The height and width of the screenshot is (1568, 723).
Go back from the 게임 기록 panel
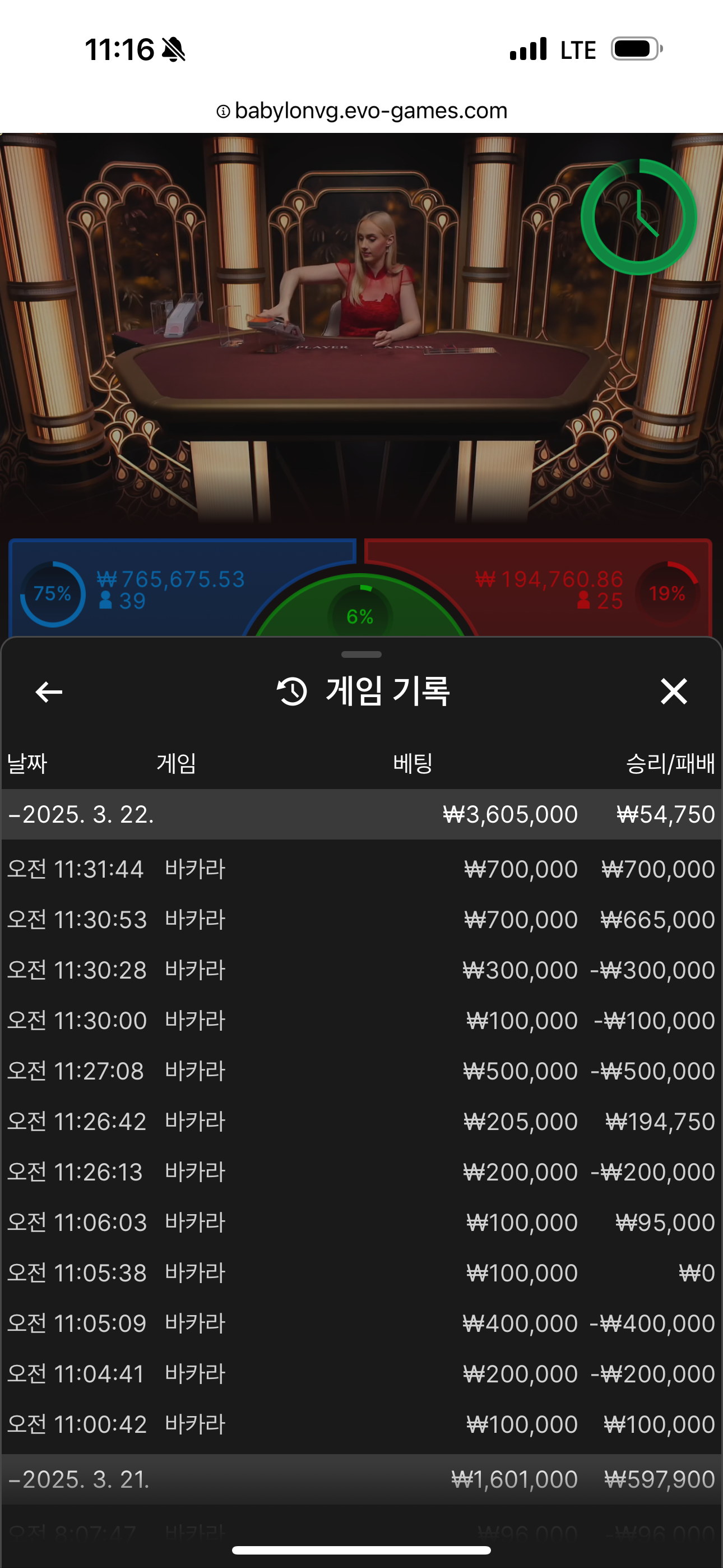click(49, 692)
